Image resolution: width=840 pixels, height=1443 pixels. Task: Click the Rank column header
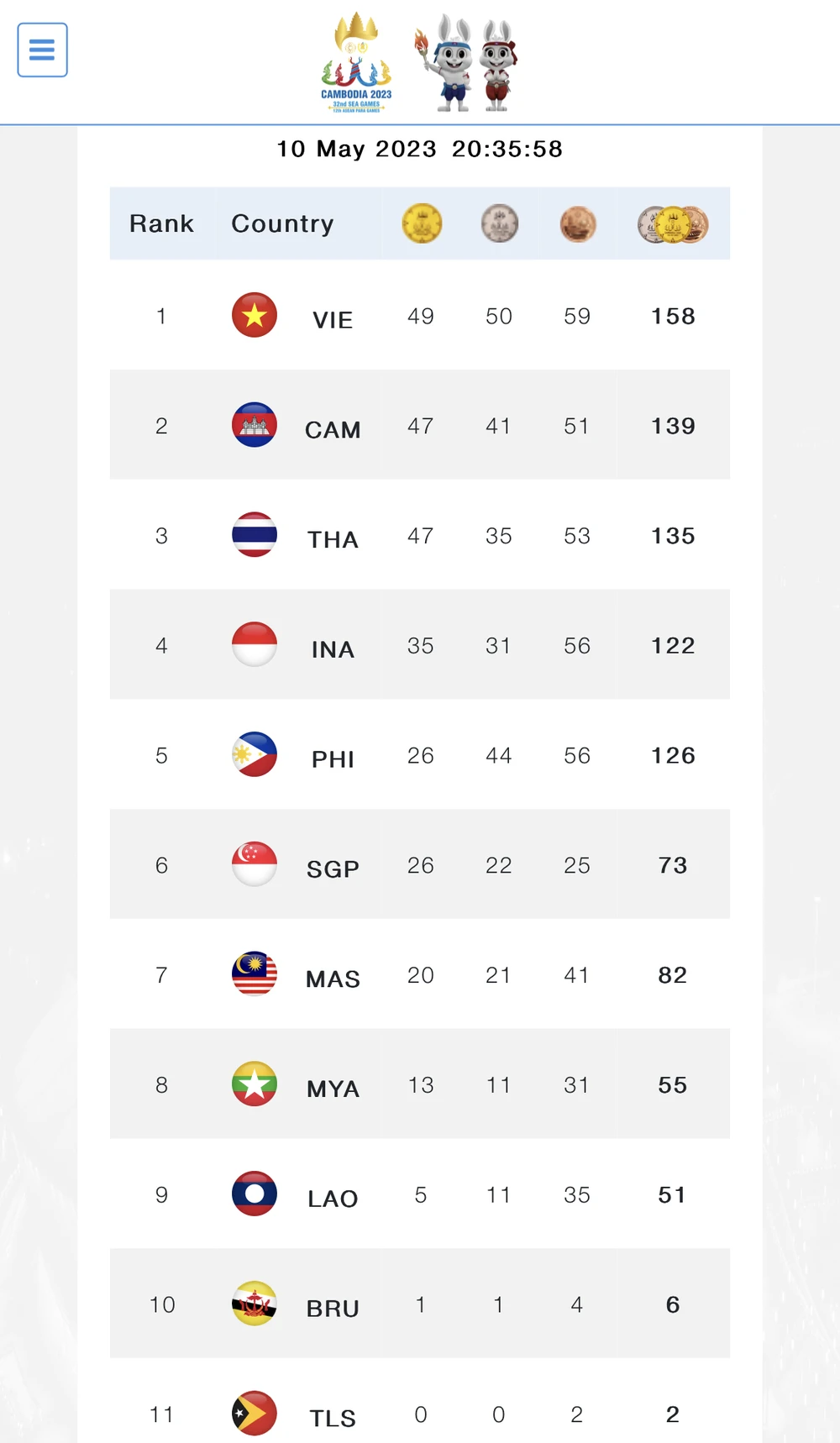pyautogui.click(x=161, y=223)
